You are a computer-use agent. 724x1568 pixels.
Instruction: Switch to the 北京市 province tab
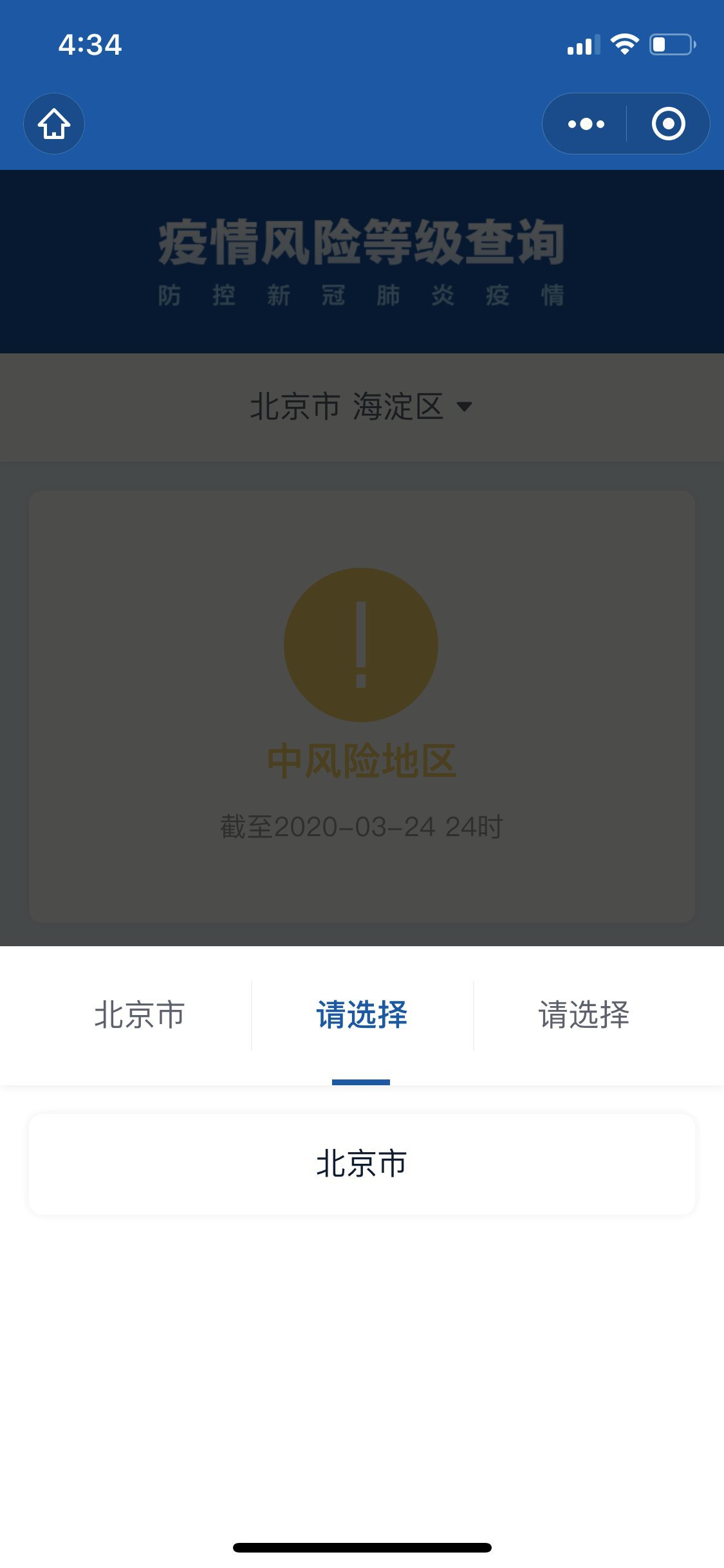pos(139,1015)
